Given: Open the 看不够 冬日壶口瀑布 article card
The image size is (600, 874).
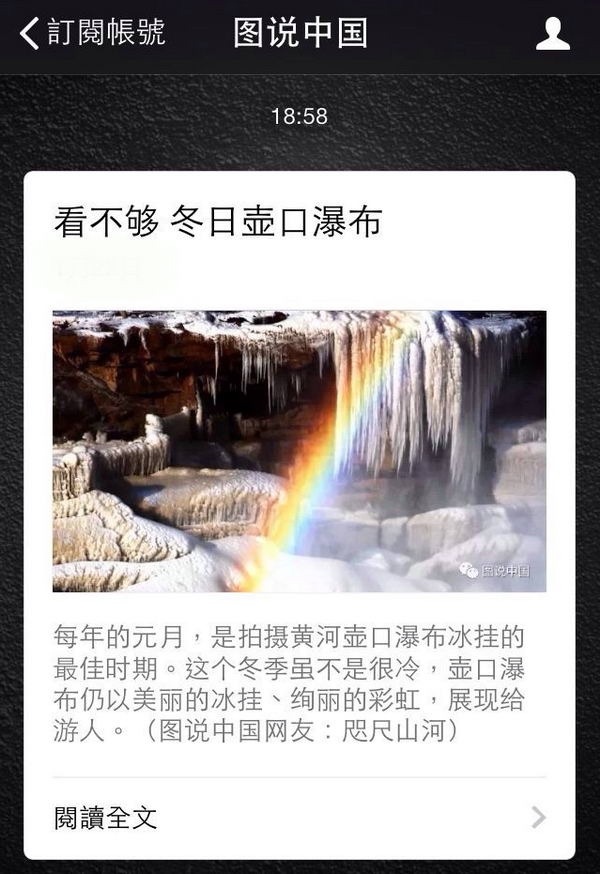Looking at the screenshot, I should pyautogui.click(x=299, y=450).
